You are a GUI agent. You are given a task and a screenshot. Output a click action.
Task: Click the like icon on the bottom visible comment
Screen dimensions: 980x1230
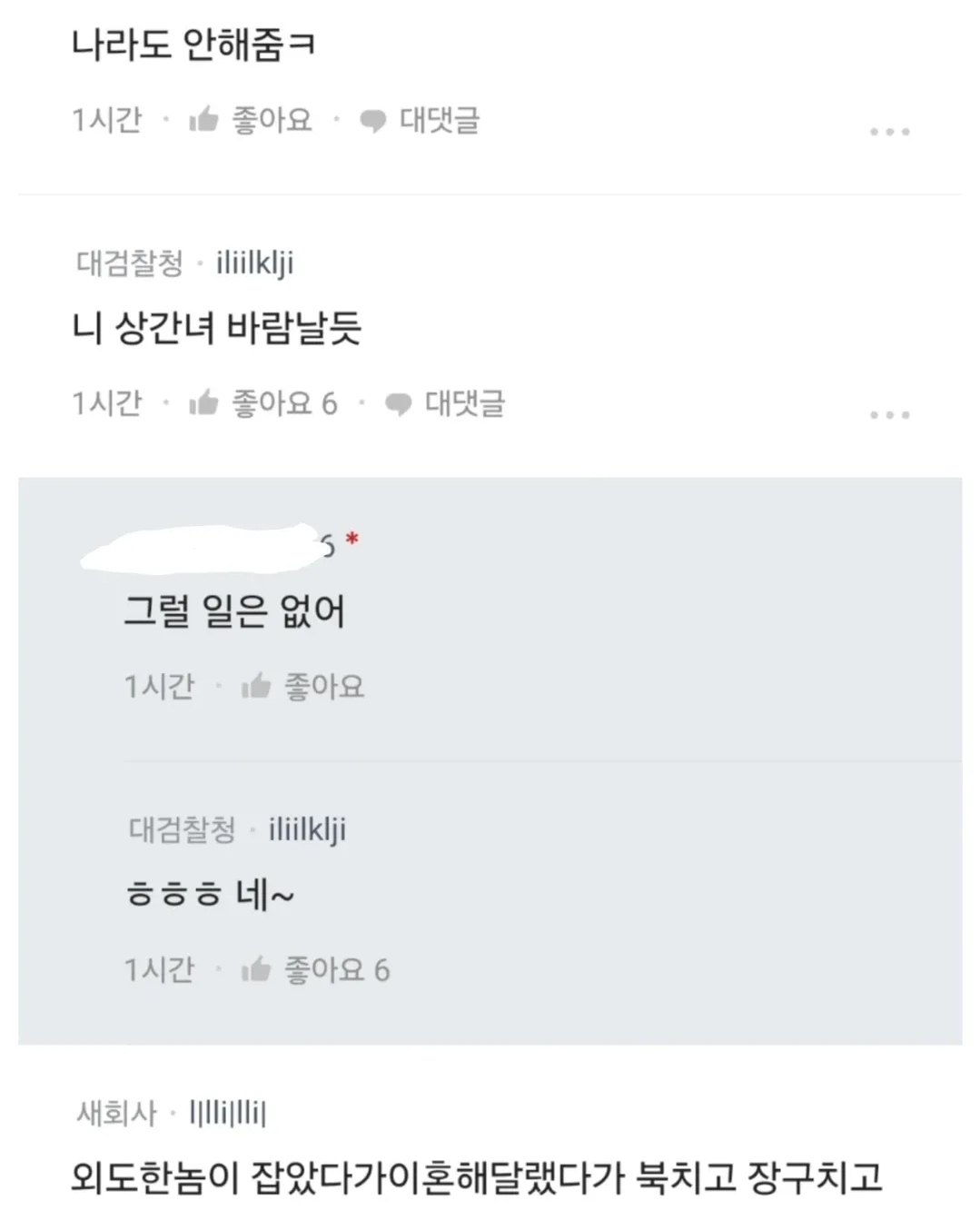pyautogui.click(x=257, y=968)
